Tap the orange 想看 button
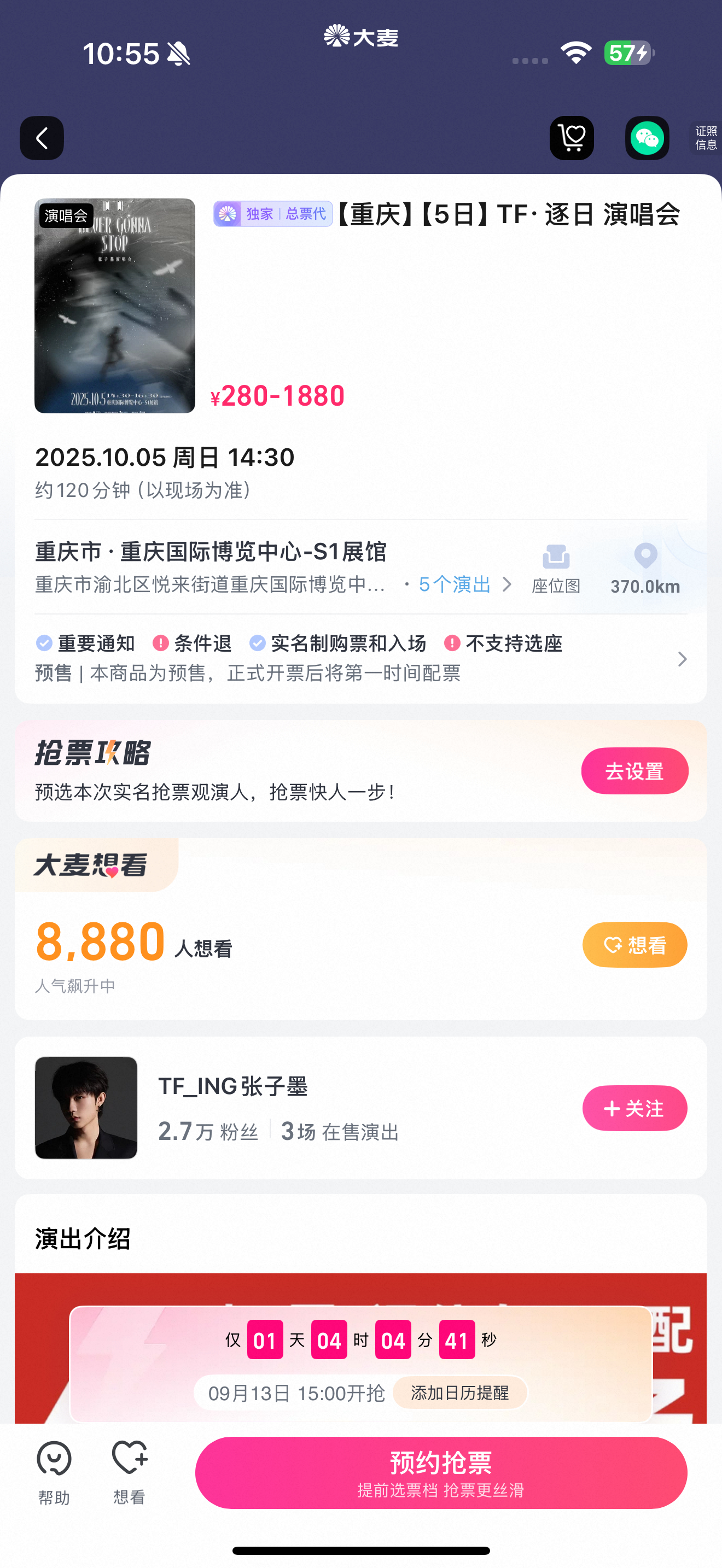 pyautogui.click(x=634, y=945)
